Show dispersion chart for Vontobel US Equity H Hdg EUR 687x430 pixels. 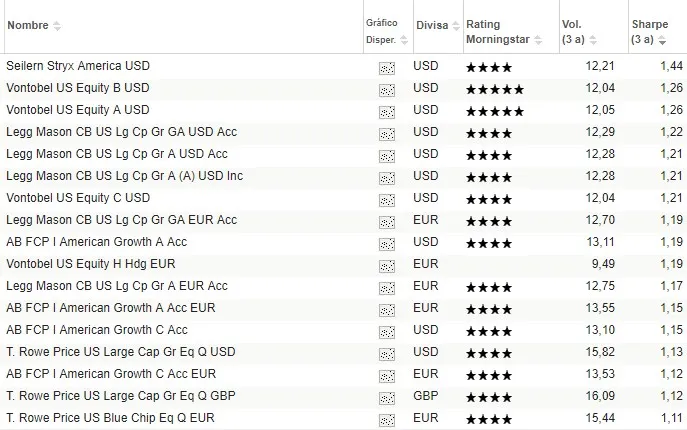click(387, 265)
